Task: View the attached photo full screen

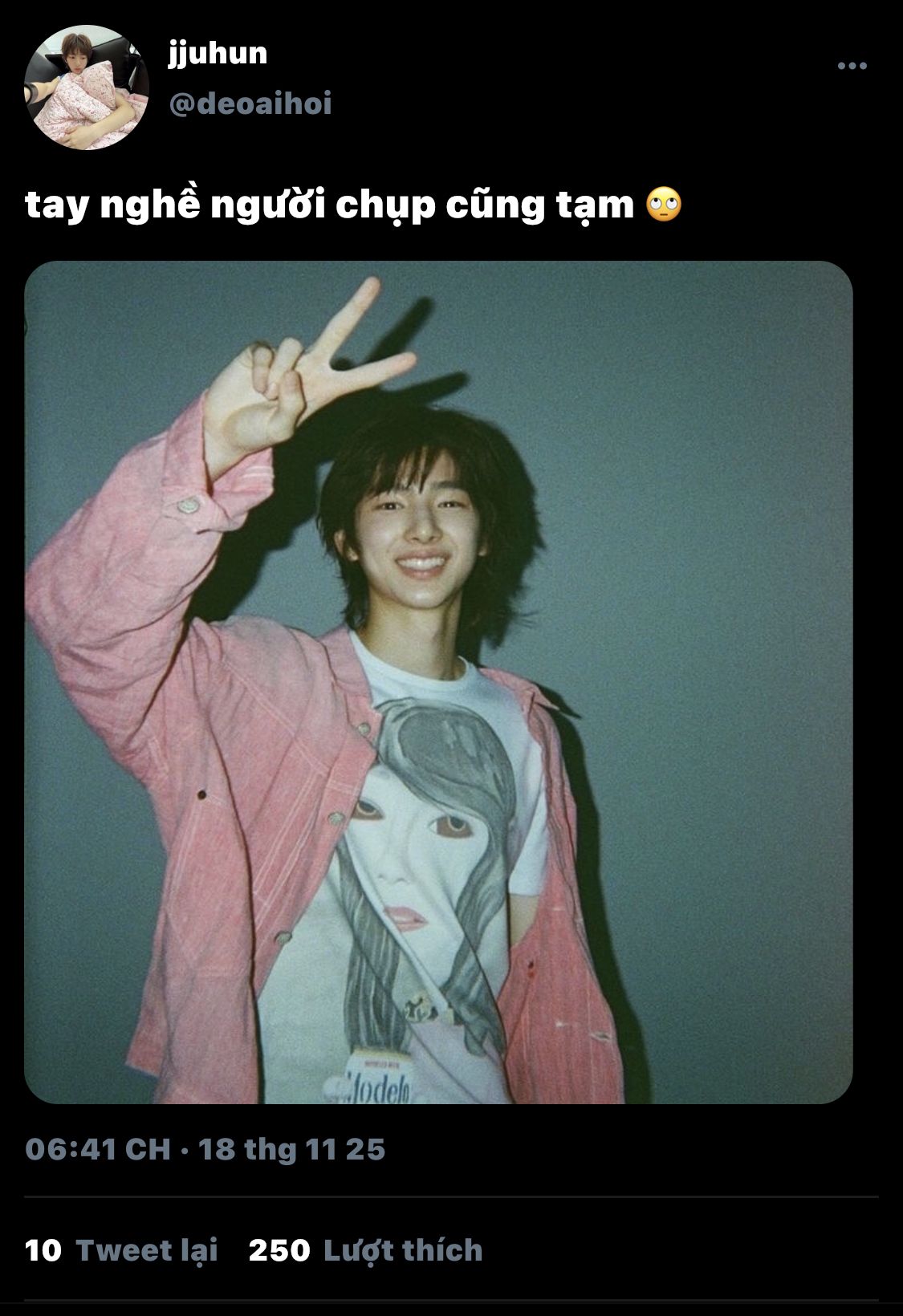Action: point(438,682)
